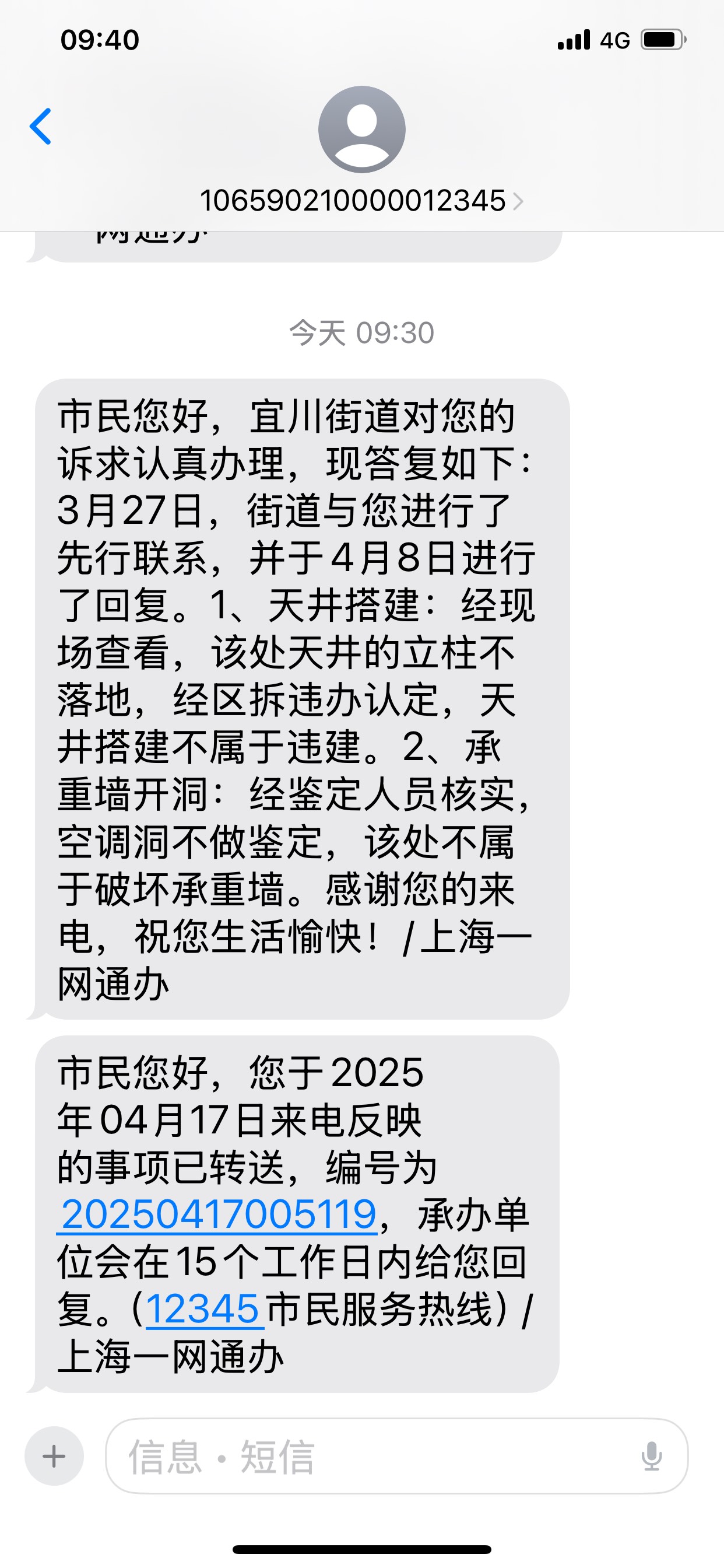Viewport: 724px width, 1568px height.
Task: Open the plus attachments menu
Action: tap(54, 1456)
